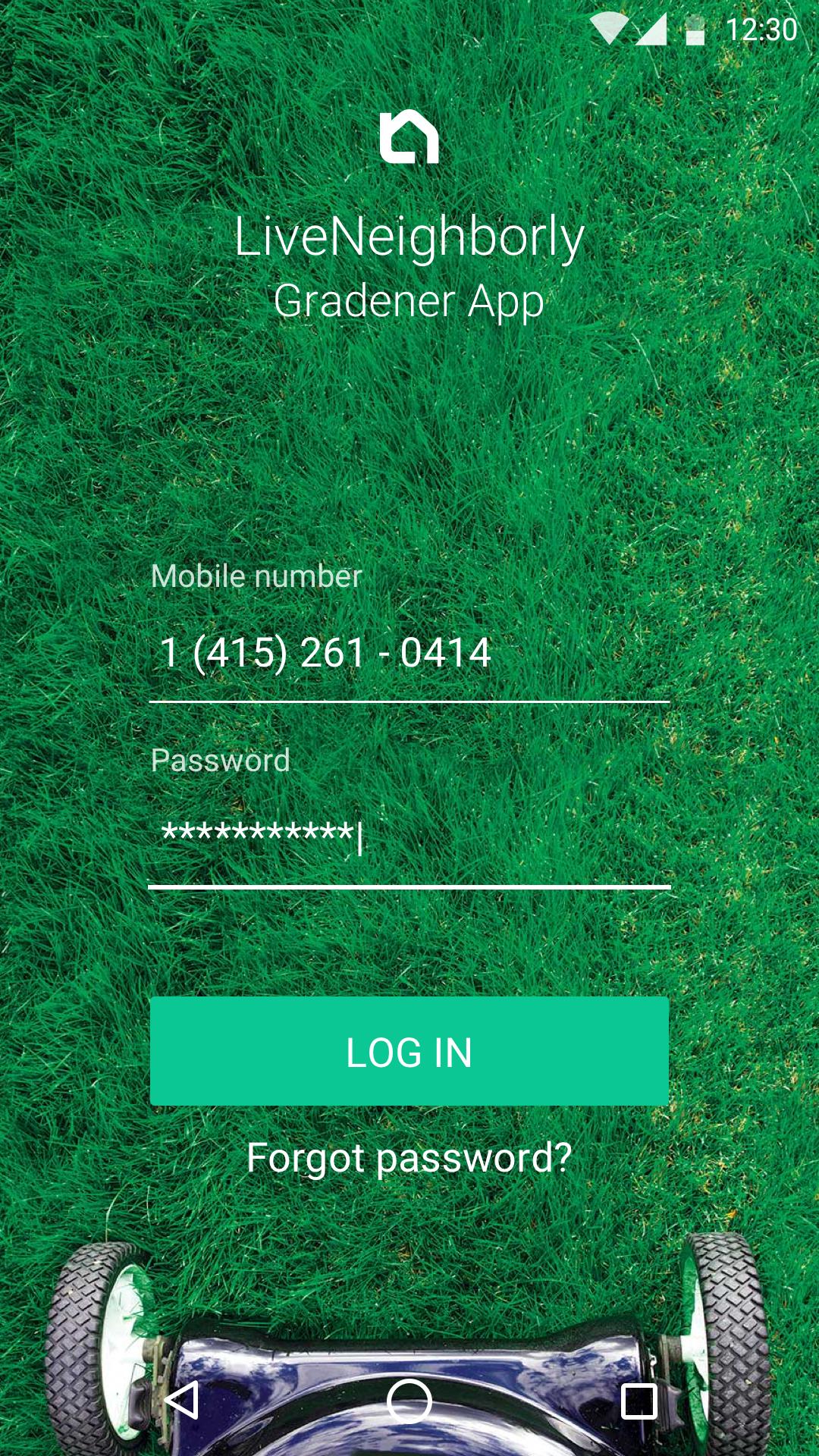The height and width of the screenshot is (1456, 819).
Task: Focus the Password field
Action: [409, 835]
